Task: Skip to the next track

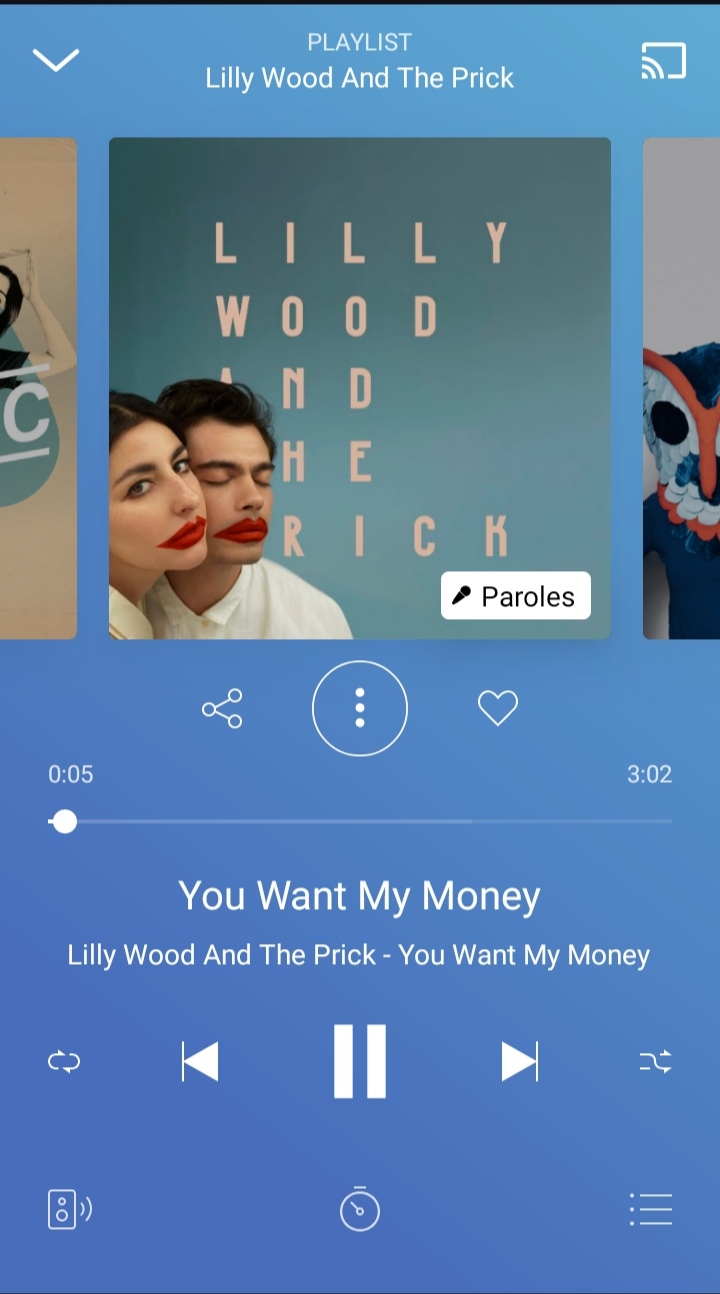Action: pos(519,1061)
